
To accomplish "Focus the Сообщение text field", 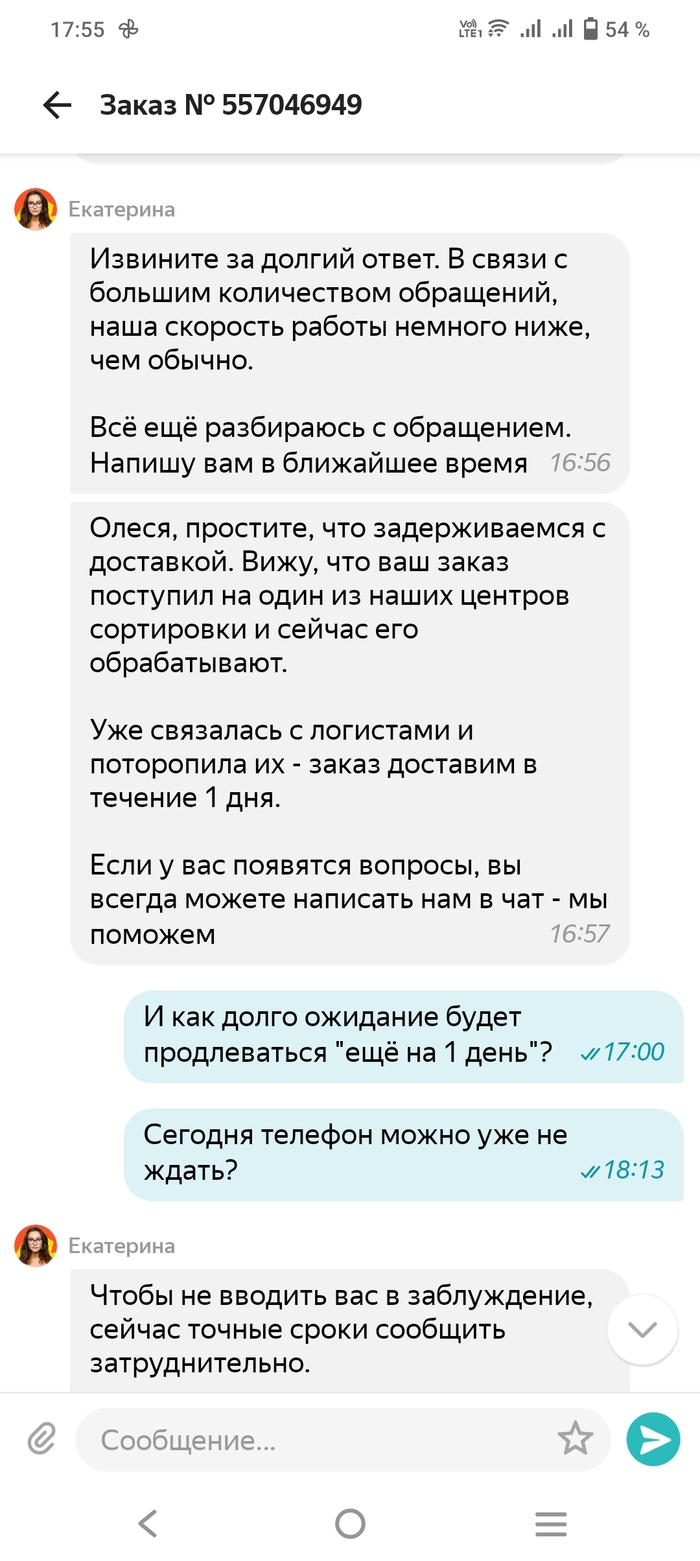I will [320, 1440].
